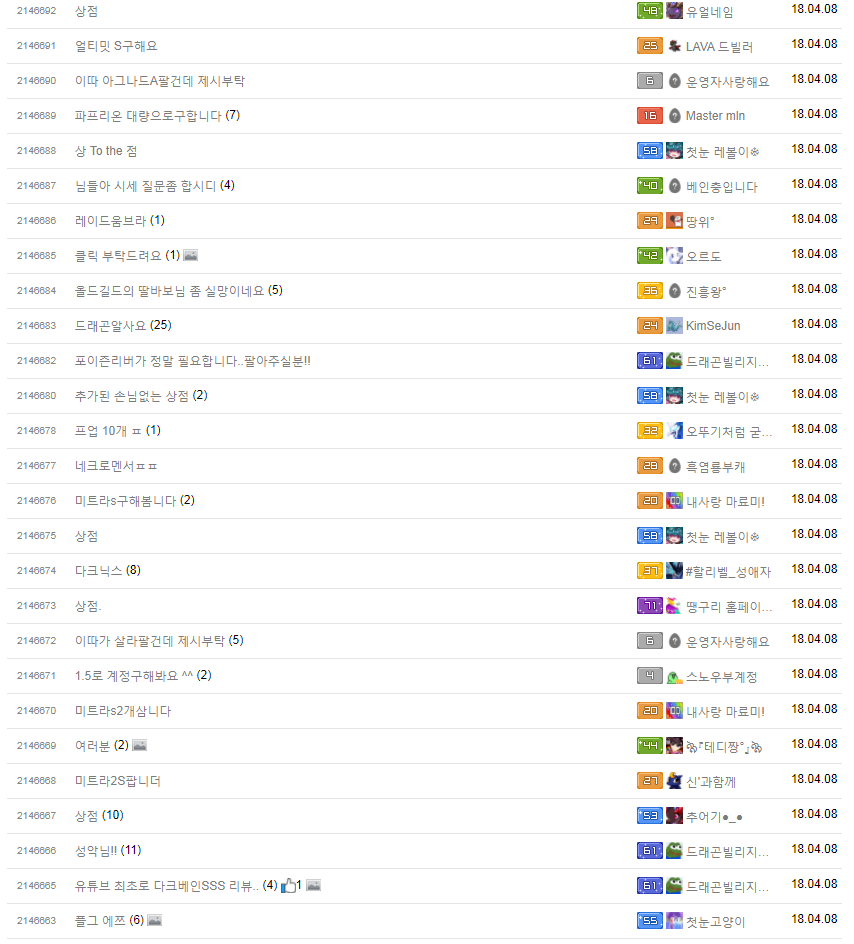
Task: Open post '클릭 부탁드려요'
Action: pyautogui.click(x=118, y=256)
